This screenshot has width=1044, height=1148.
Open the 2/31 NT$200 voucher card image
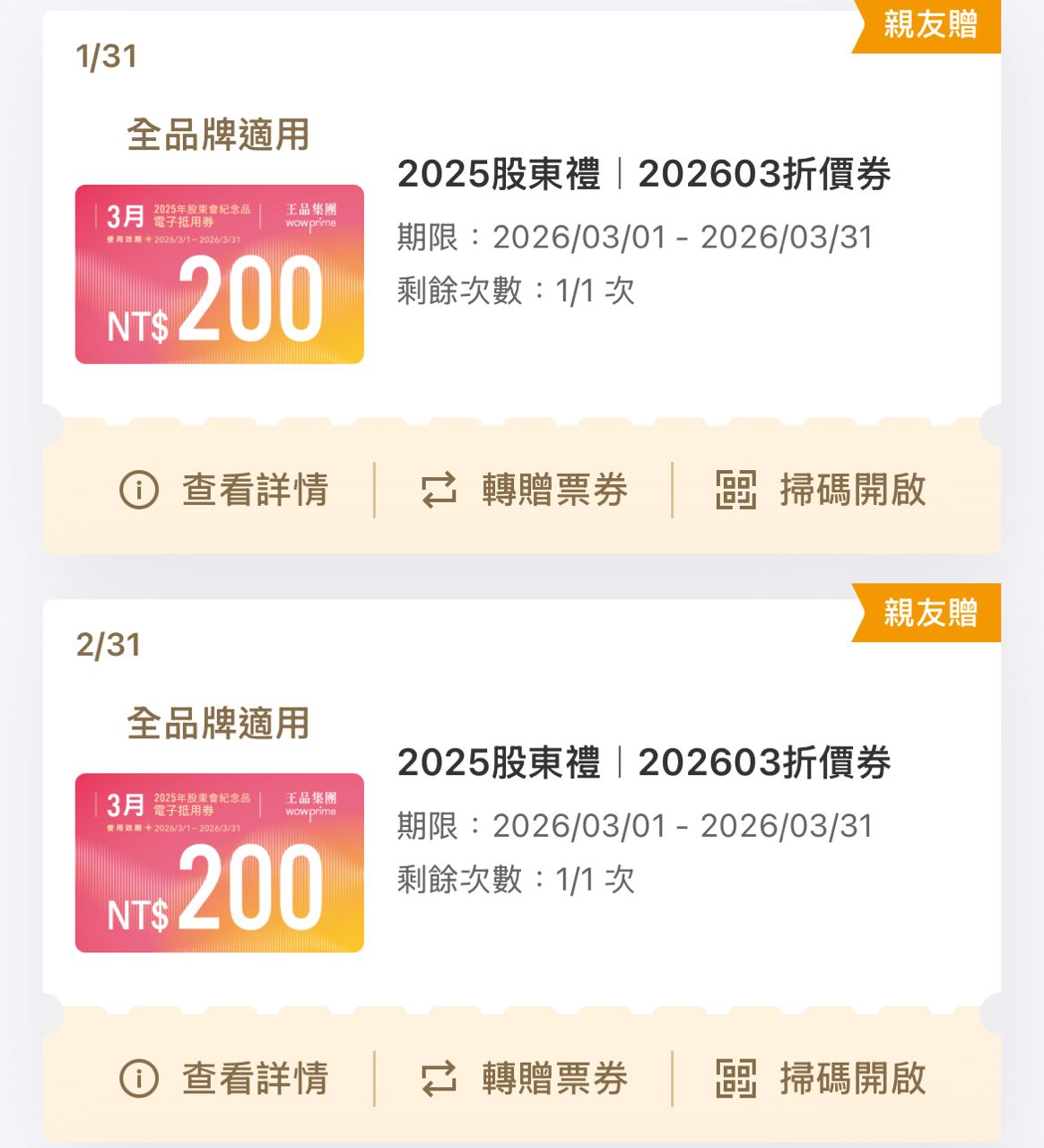(220, 863)
